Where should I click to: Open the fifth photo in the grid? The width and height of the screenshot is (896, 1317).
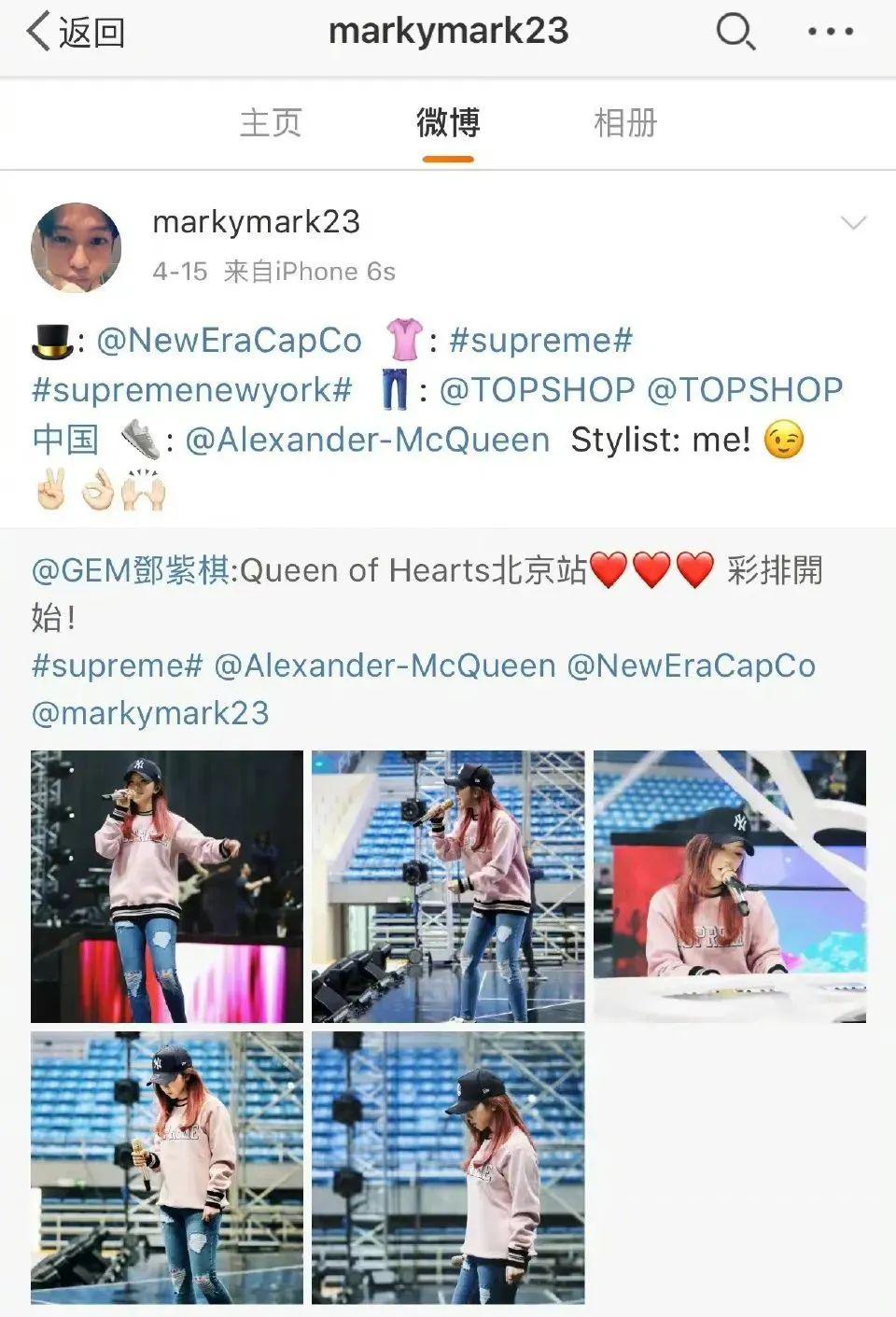point(448,1168)
